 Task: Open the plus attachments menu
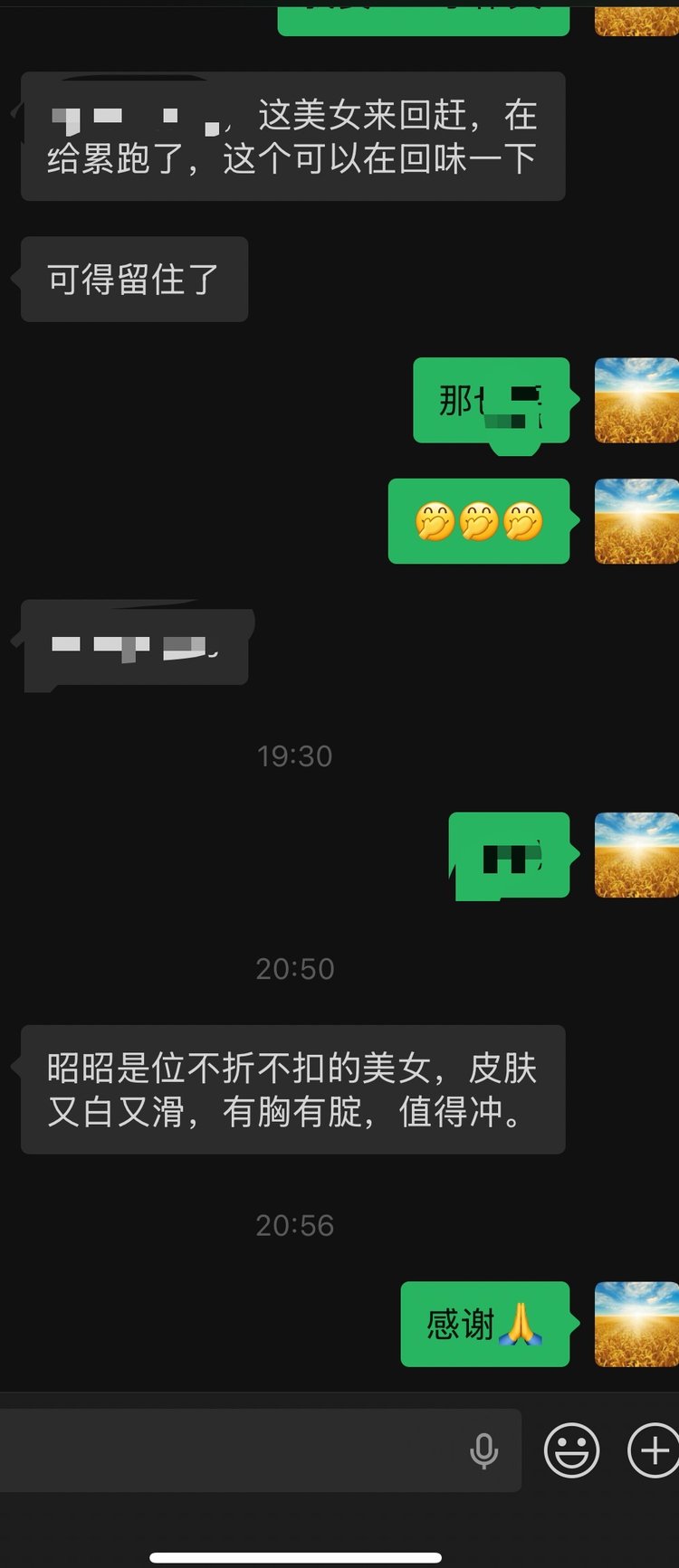652,1449
